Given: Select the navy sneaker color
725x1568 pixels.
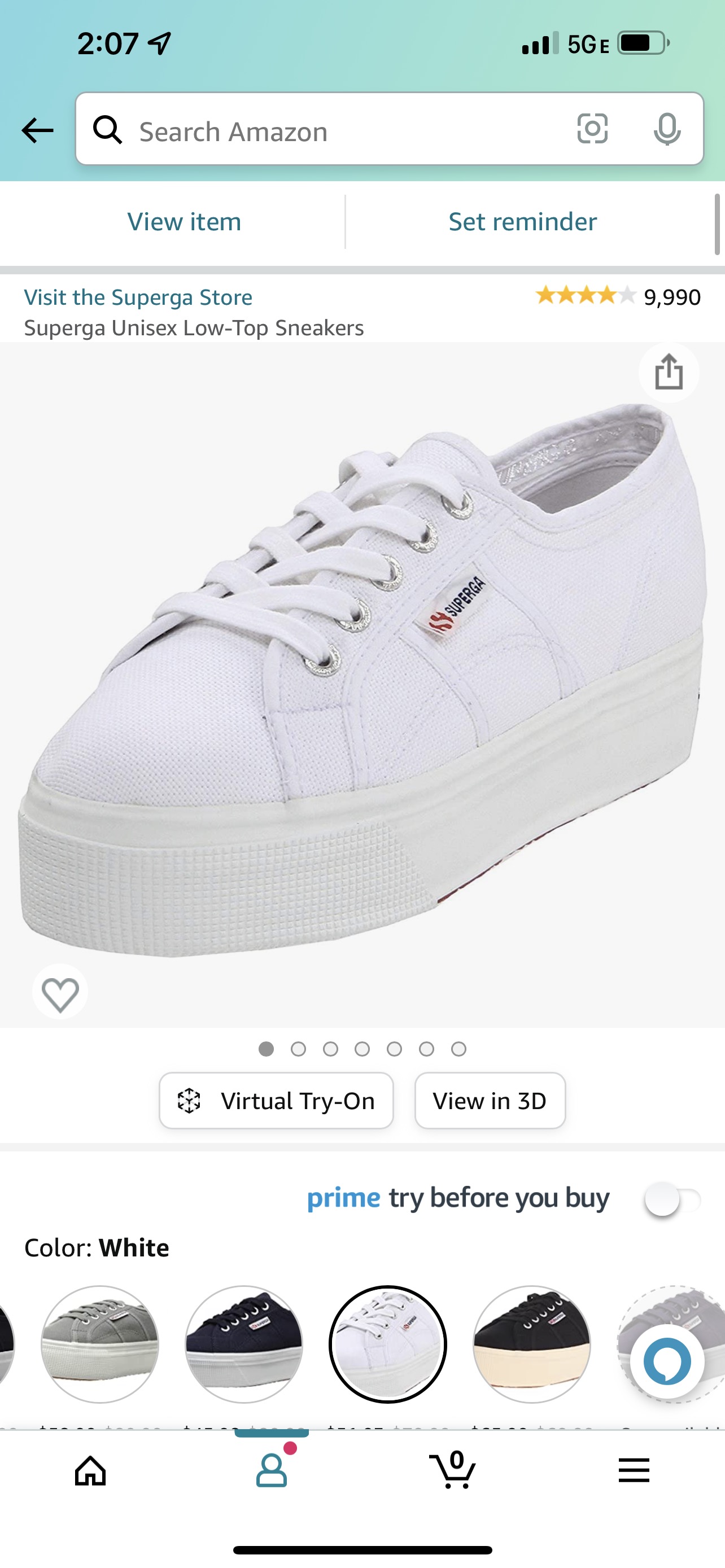Looking at the screenshot, I should point(243,1344).
